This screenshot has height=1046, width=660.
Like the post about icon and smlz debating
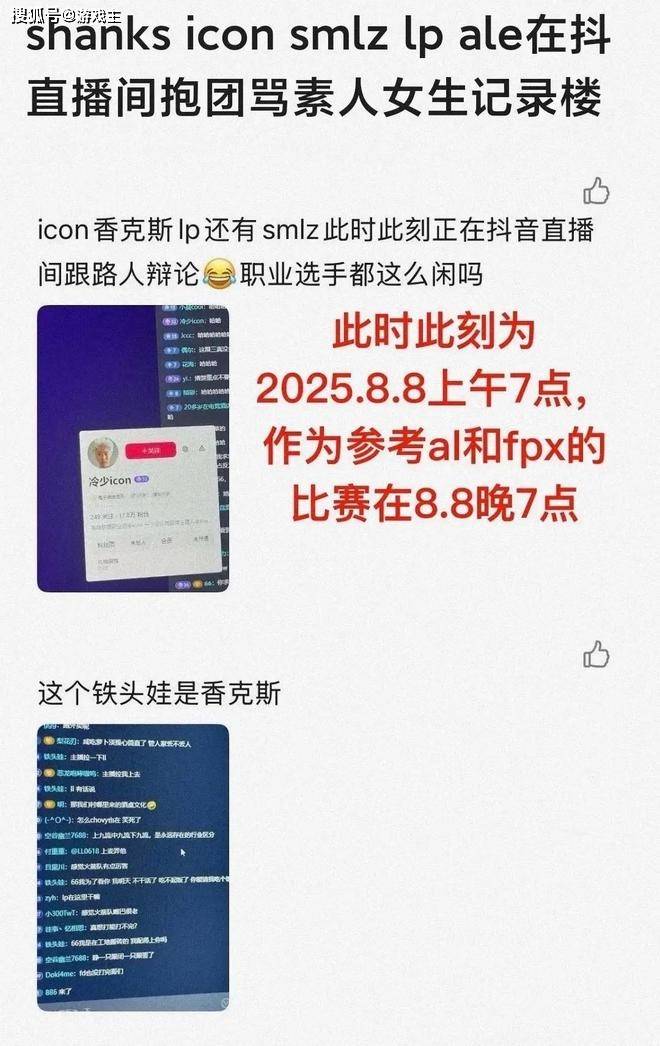pos(596,190)
